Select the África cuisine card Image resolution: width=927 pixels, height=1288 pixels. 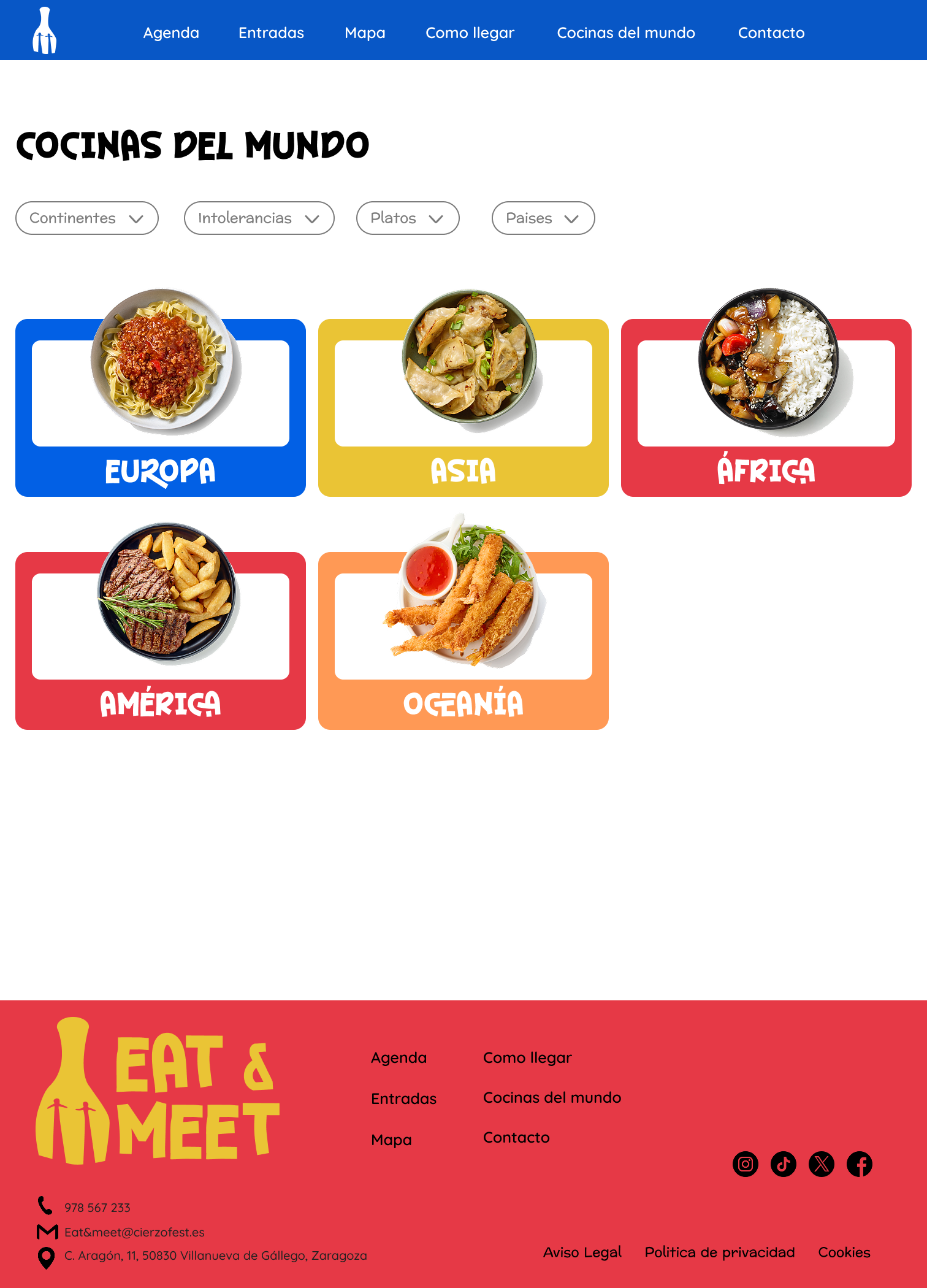[x=766, y=408]
